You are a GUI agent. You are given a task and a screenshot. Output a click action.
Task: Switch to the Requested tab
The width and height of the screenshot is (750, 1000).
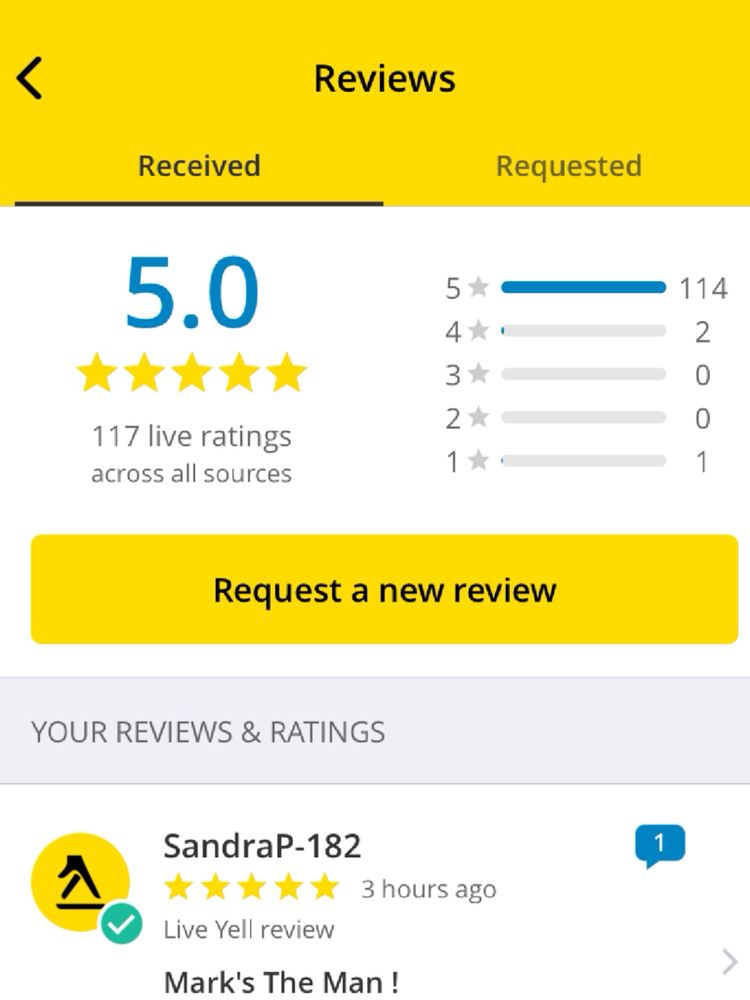[x=568, y=166]
